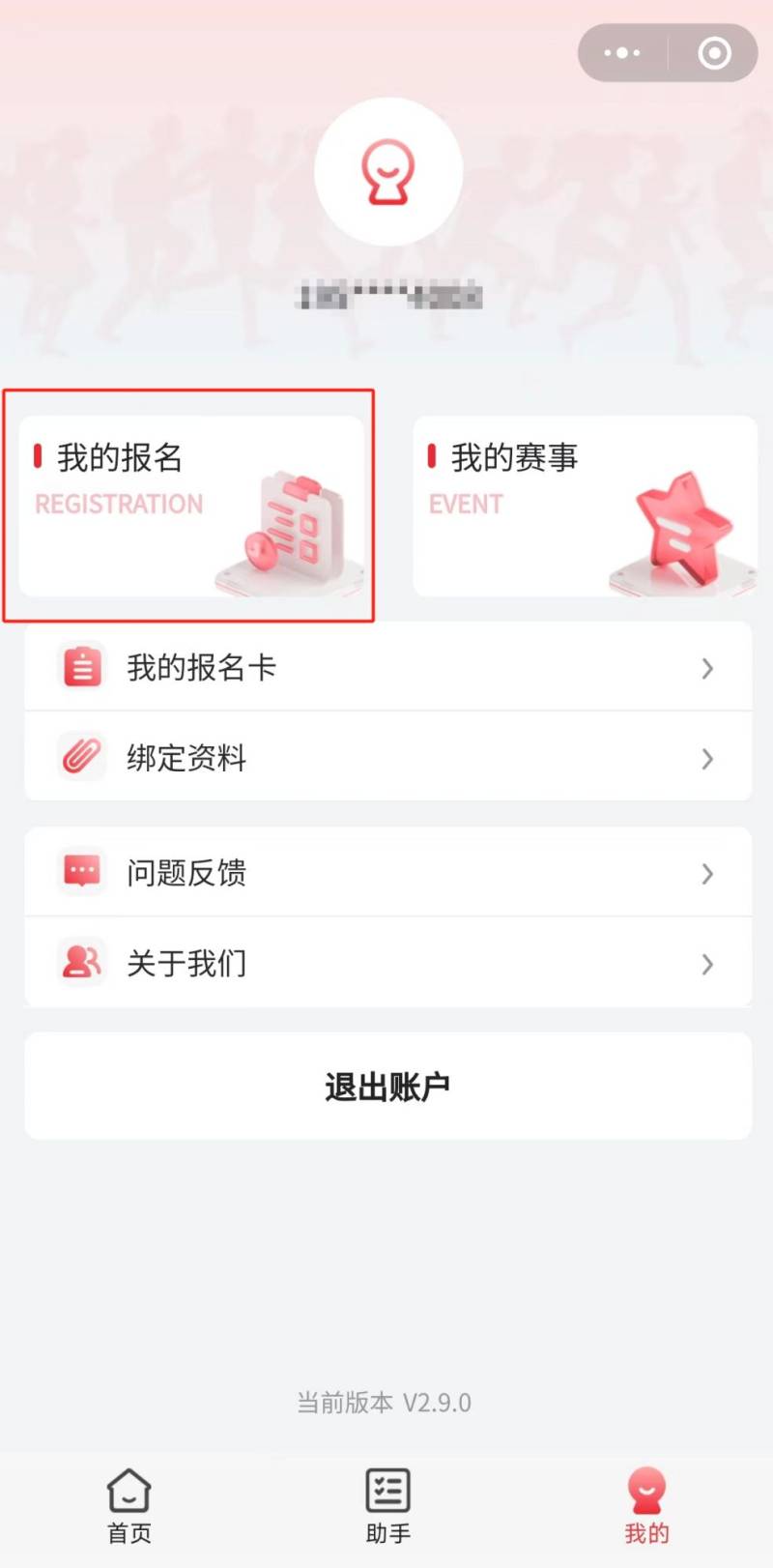Expand 我的报名卡 with its right chevron
The image size is (773, 1568).
click(x=707, y=667)
